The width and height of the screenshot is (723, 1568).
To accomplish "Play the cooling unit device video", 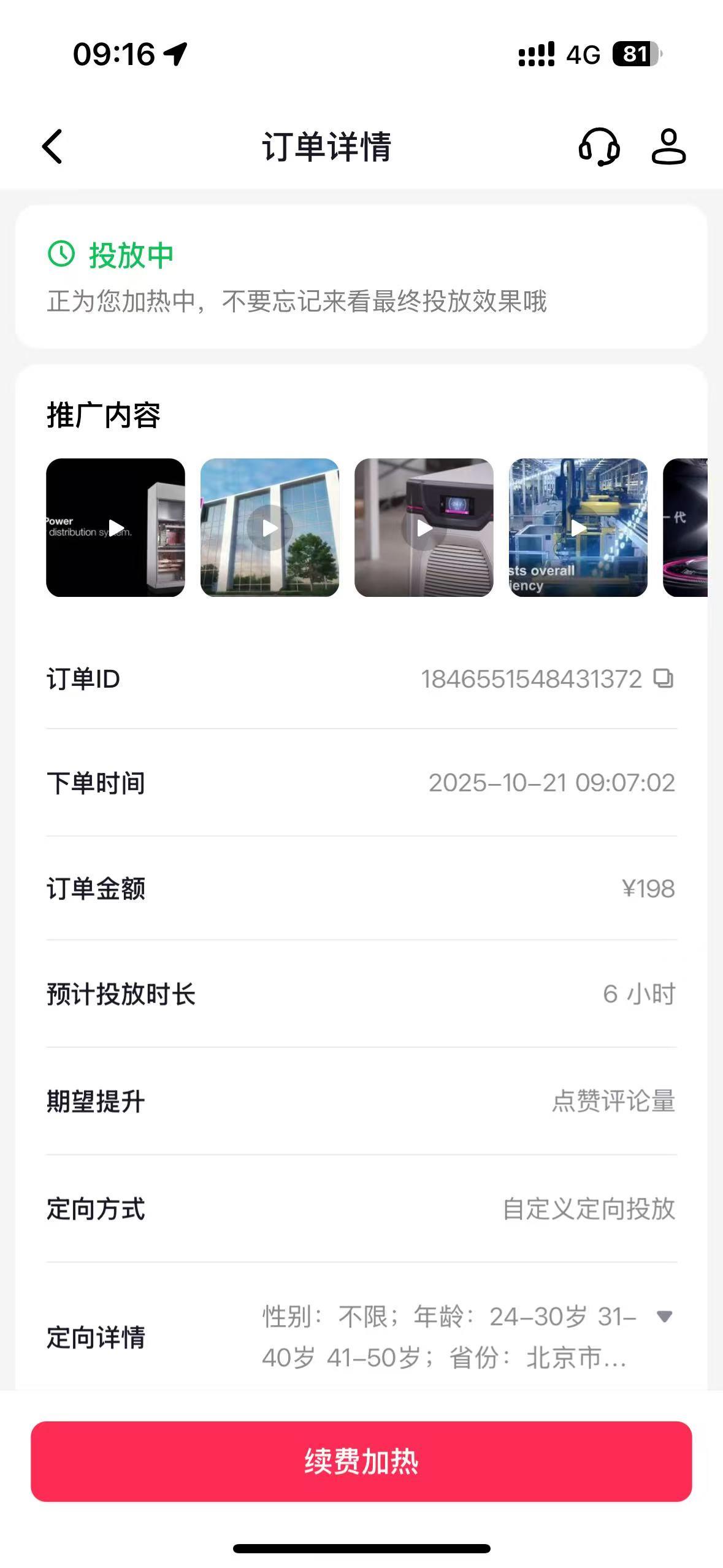I will tap(424, 528).
